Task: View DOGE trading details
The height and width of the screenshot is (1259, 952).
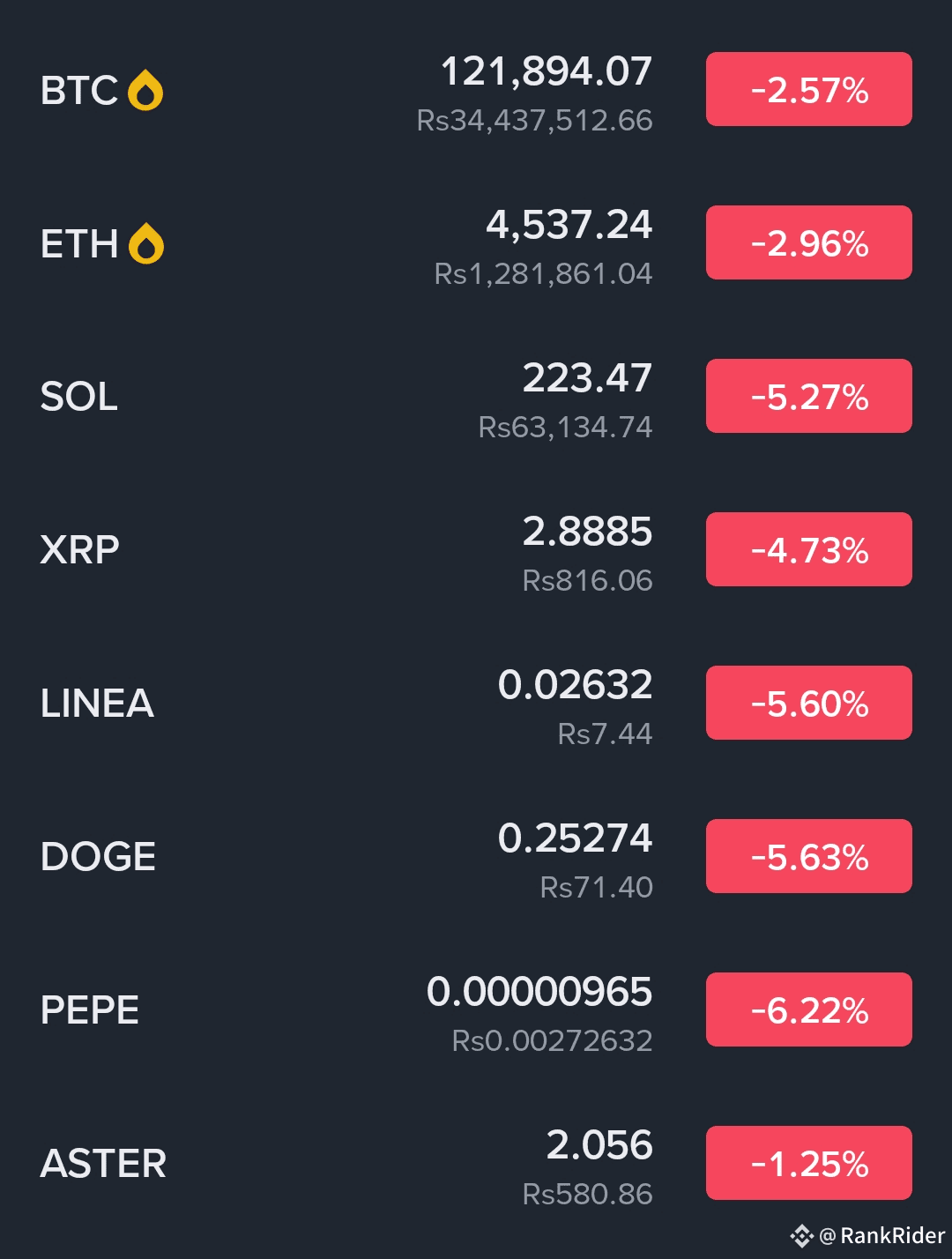Action: pyautogui.click(x=98, y=857)
